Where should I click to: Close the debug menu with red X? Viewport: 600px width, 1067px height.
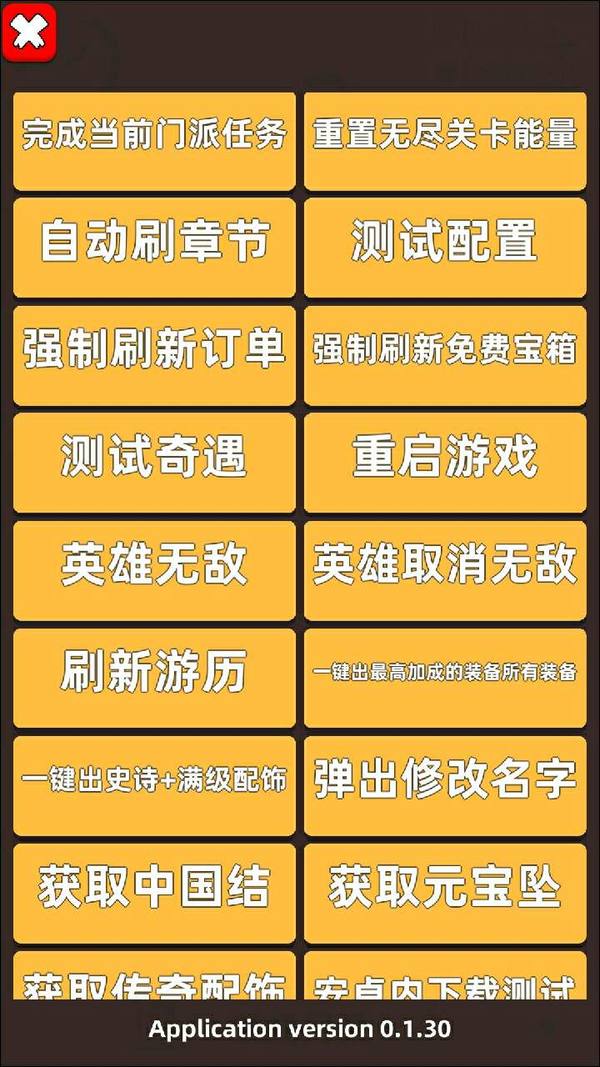pos(30,33)
